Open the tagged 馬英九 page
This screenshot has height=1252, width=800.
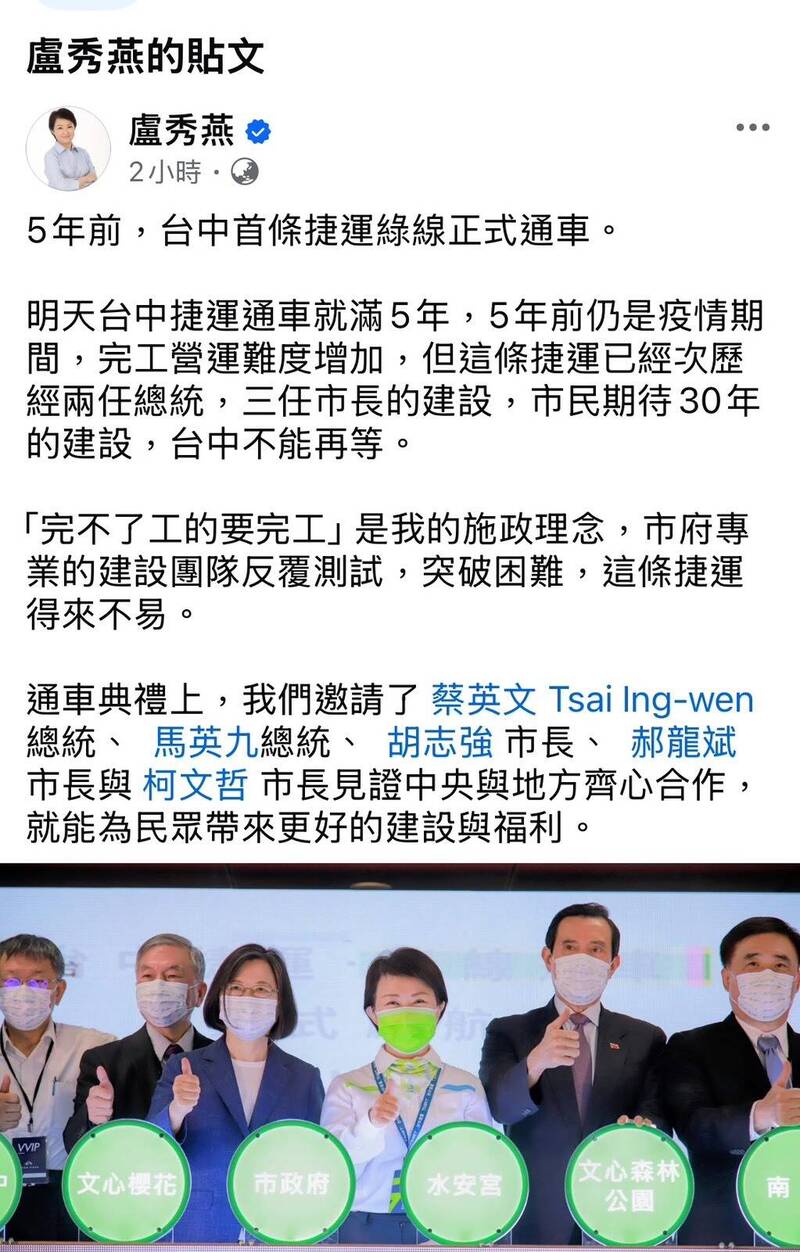pyautogui.click(x=206, y=743)
